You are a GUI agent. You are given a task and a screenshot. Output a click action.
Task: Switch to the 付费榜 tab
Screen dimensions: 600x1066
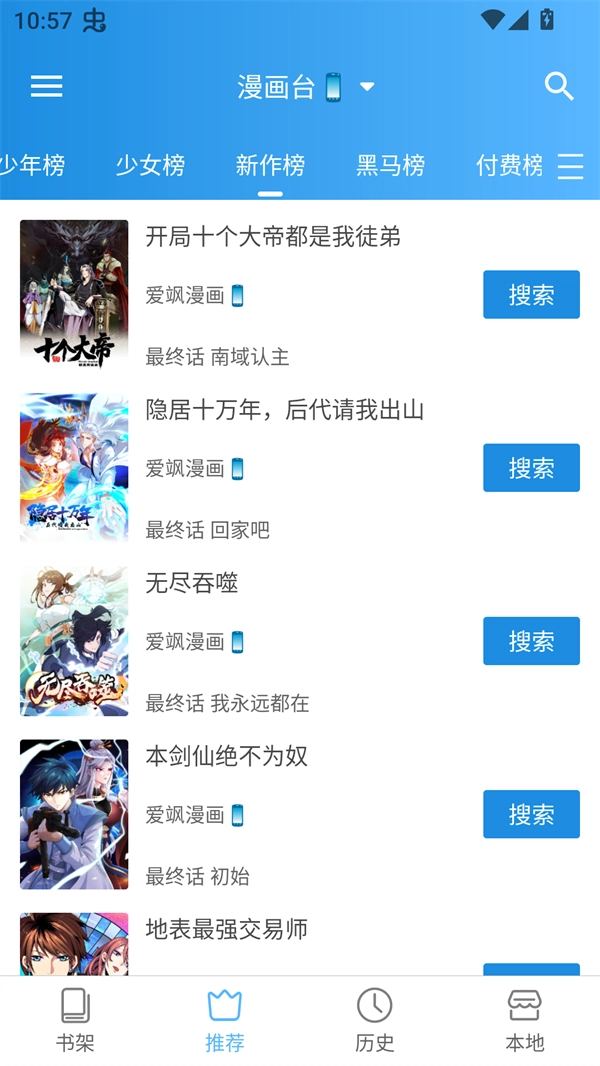point(508,165)
